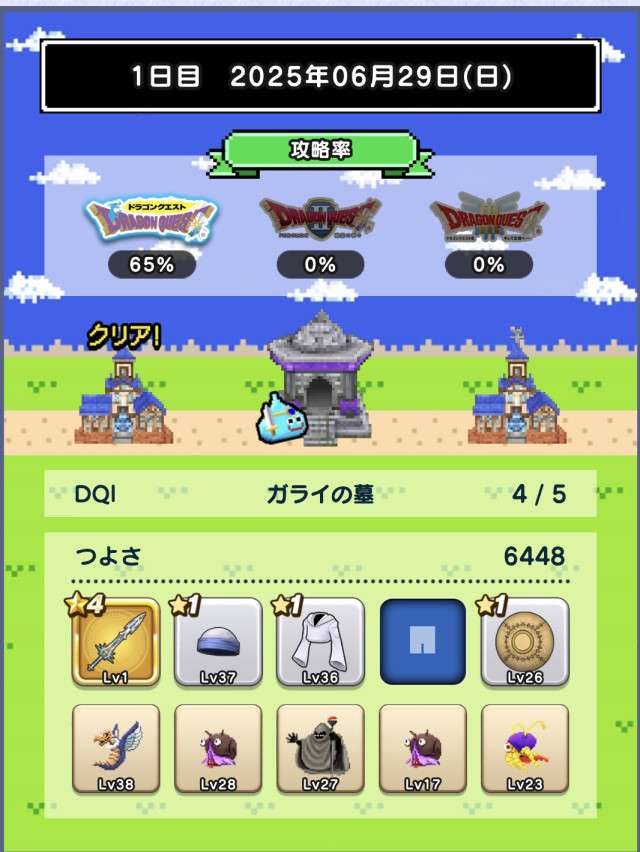The width and height of the screenshot is (640, 852).
Task: Tap the empty blue legwear slot
Action: pyautogui.click(x=422, y=643)
